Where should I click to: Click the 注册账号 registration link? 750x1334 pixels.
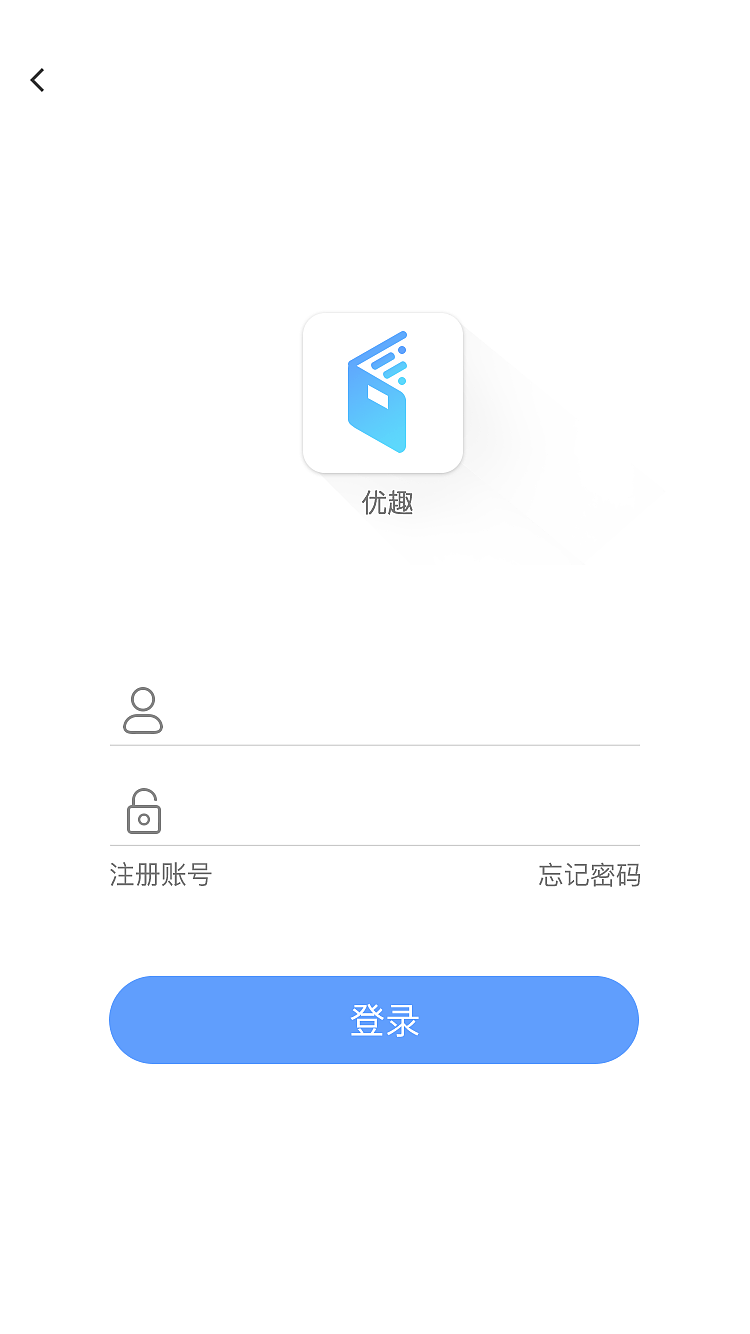pos(160,875)
